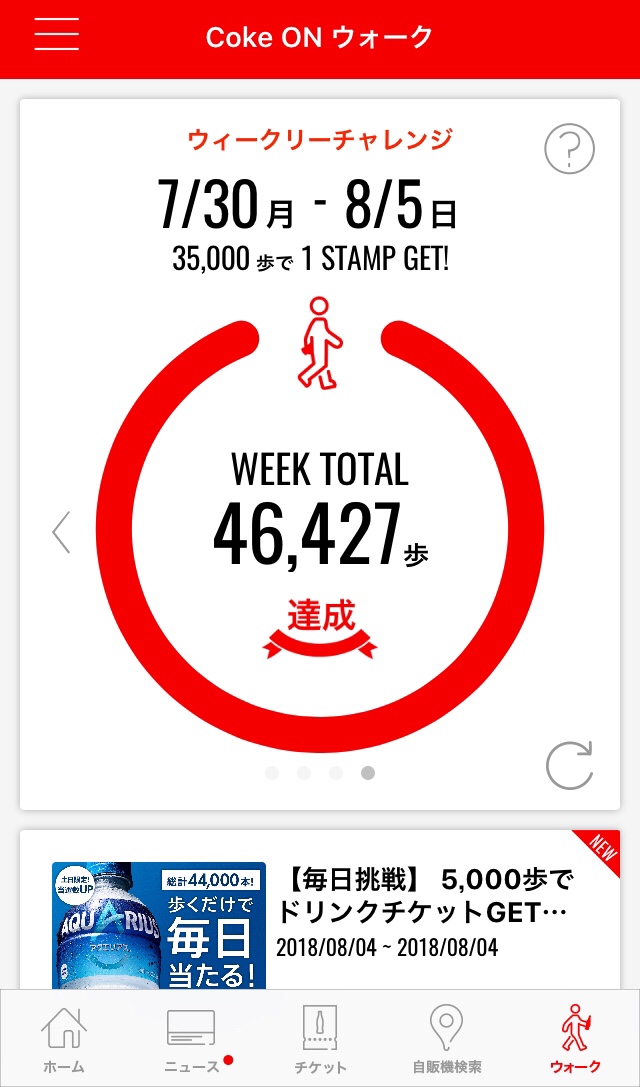Refresh the step count

tap(569, 765)
